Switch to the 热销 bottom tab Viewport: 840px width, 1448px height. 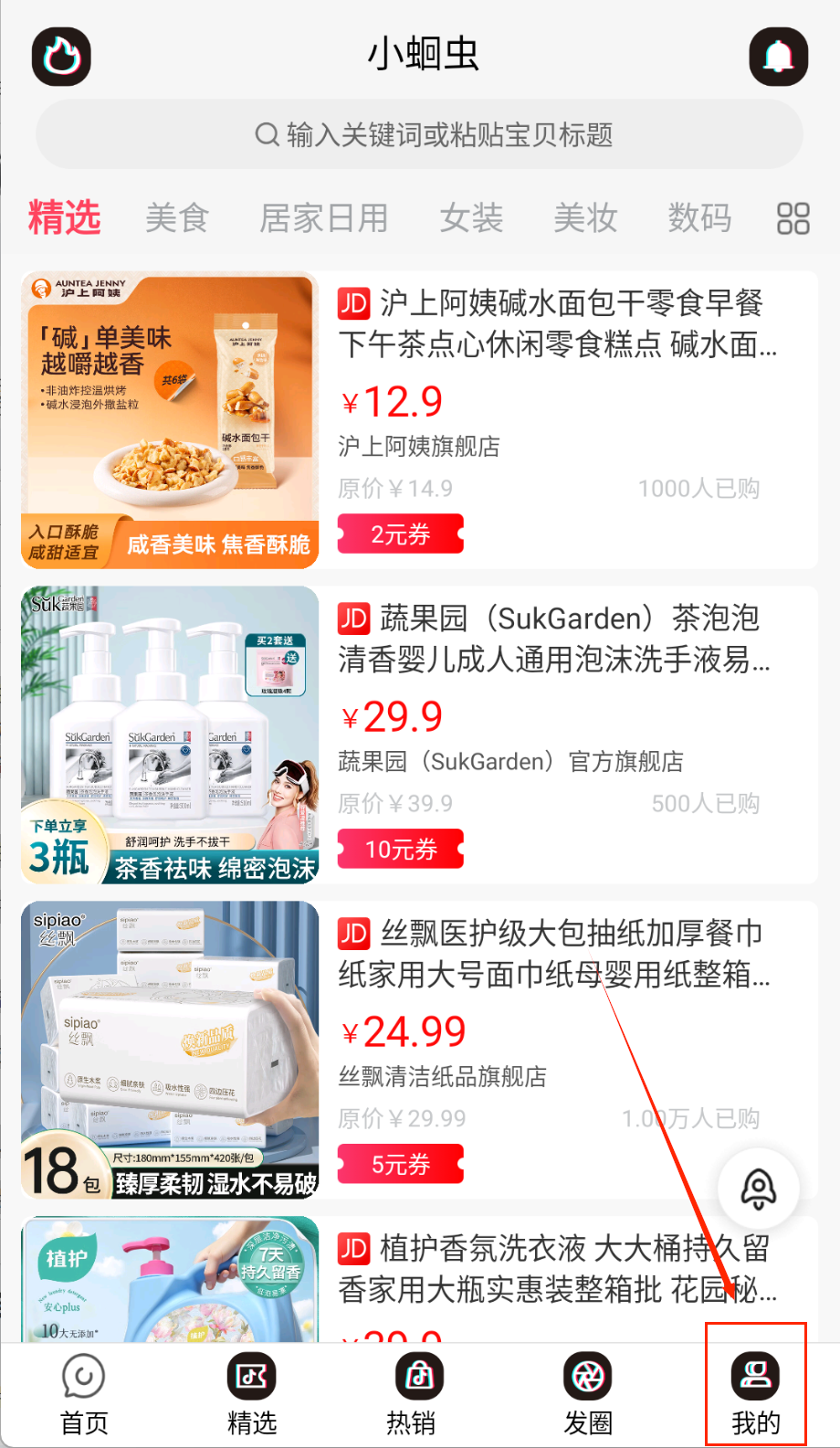pos(419,1395)
